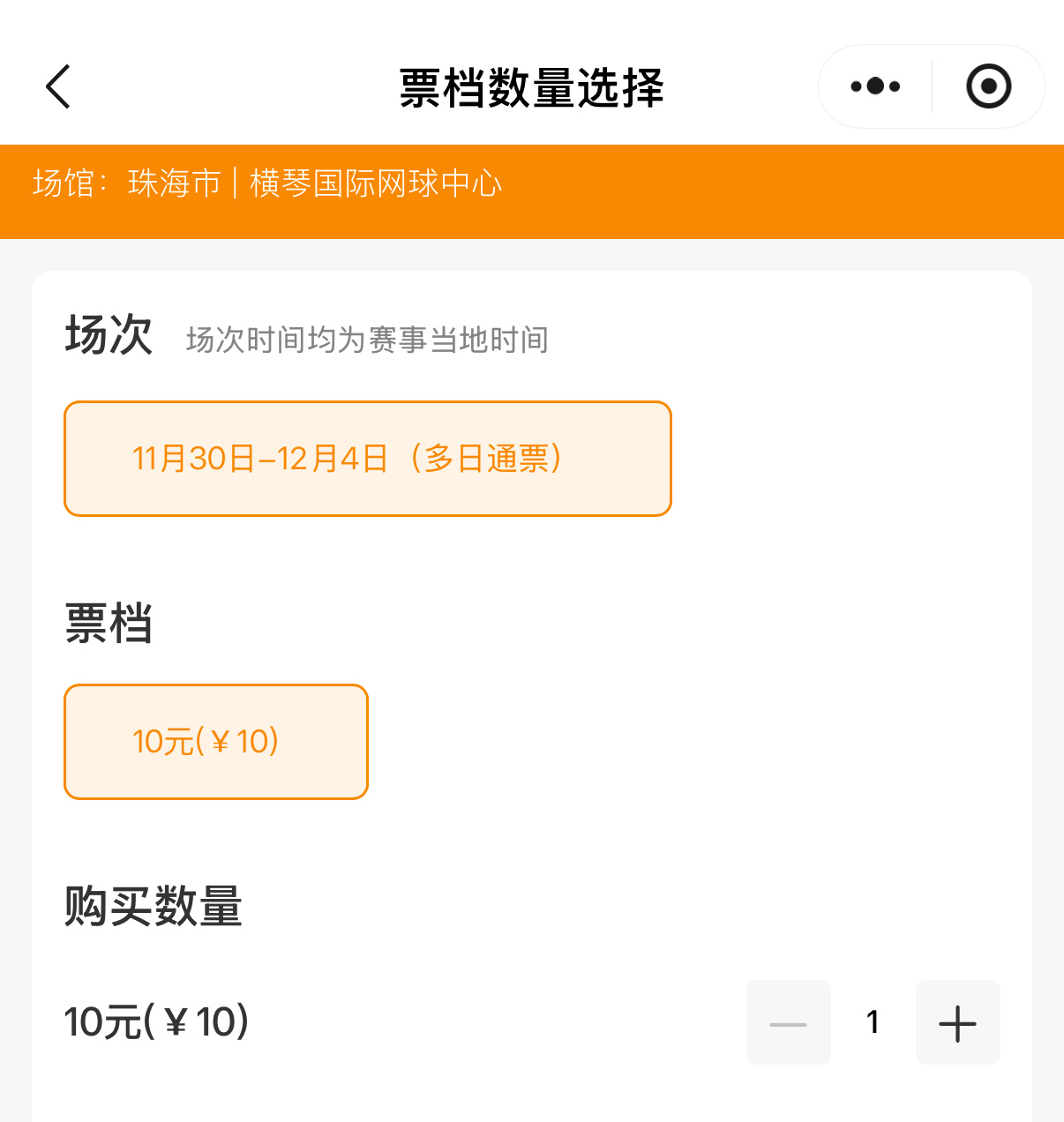Click the 票档数量选择 title bar
This screenshot has height=1122, width=1064.
point(532,87)
